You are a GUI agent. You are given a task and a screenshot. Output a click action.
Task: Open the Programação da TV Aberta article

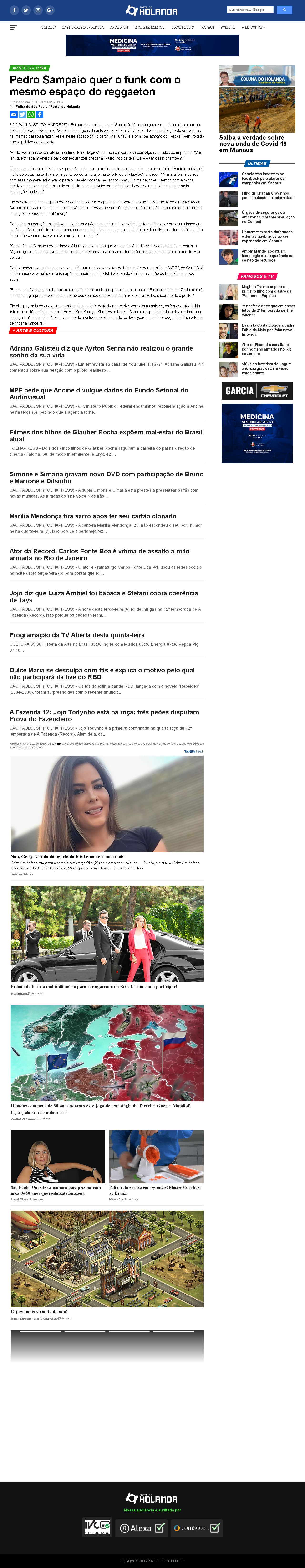(77, 635)
